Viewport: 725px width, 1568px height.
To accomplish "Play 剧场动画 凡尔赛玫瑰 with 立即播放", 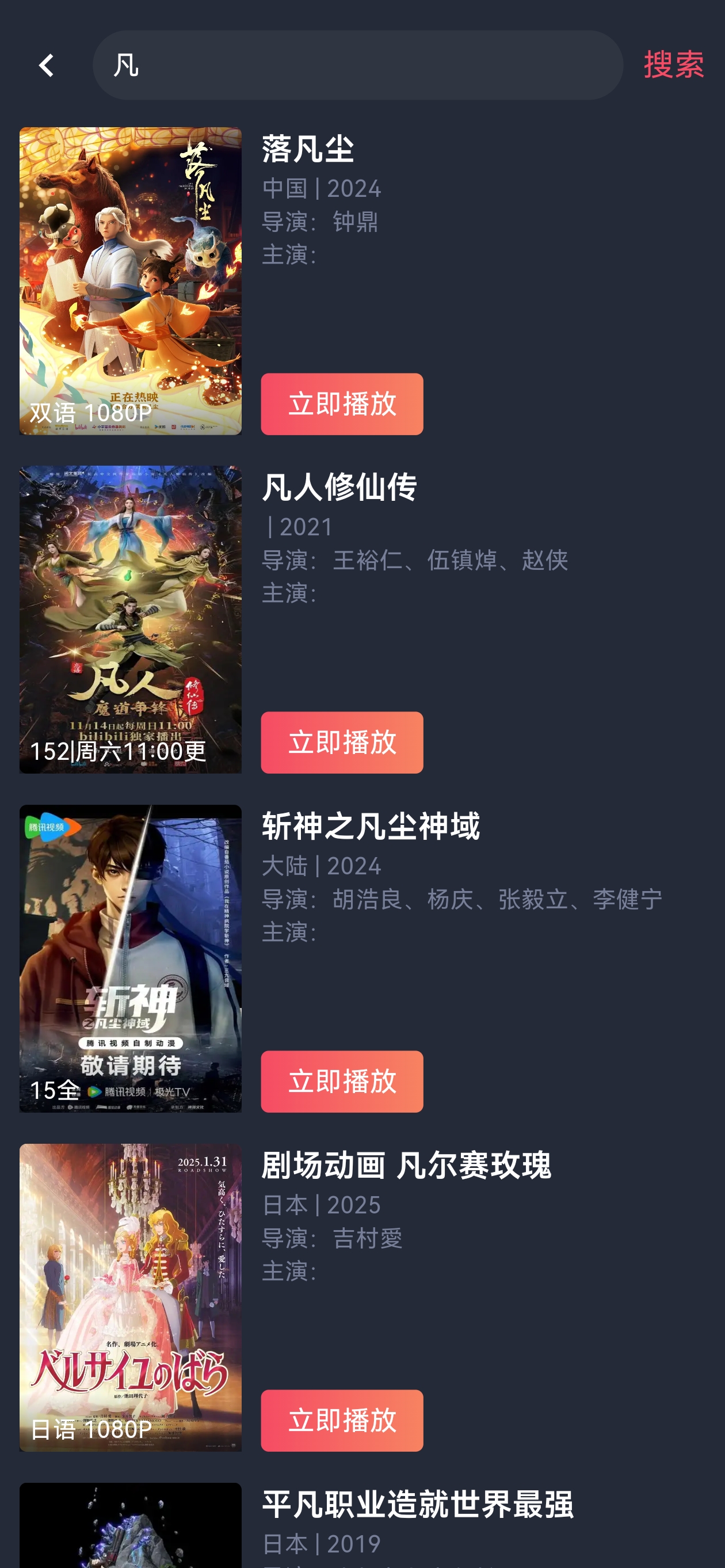I will click(342, 1420).
